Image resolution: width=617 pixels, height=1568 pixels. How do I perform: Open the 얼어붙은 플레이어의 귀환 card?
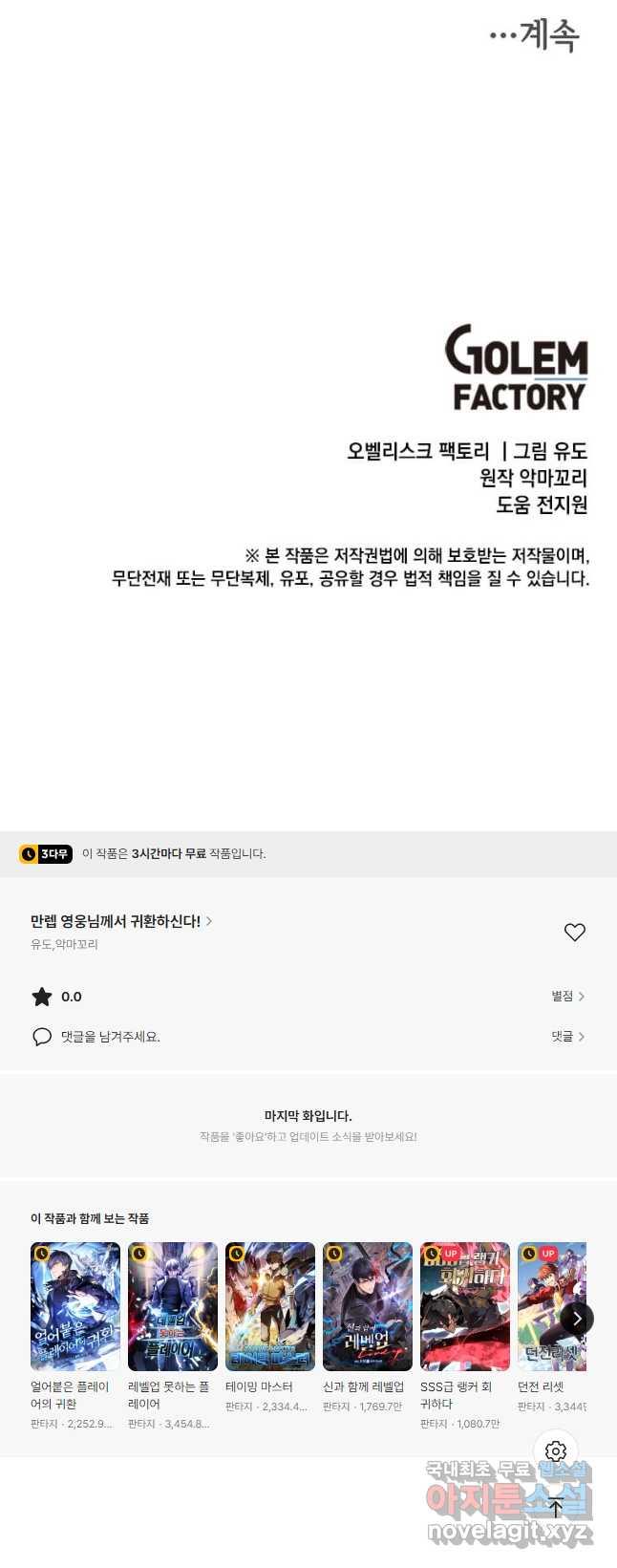tap(75, 1306)
